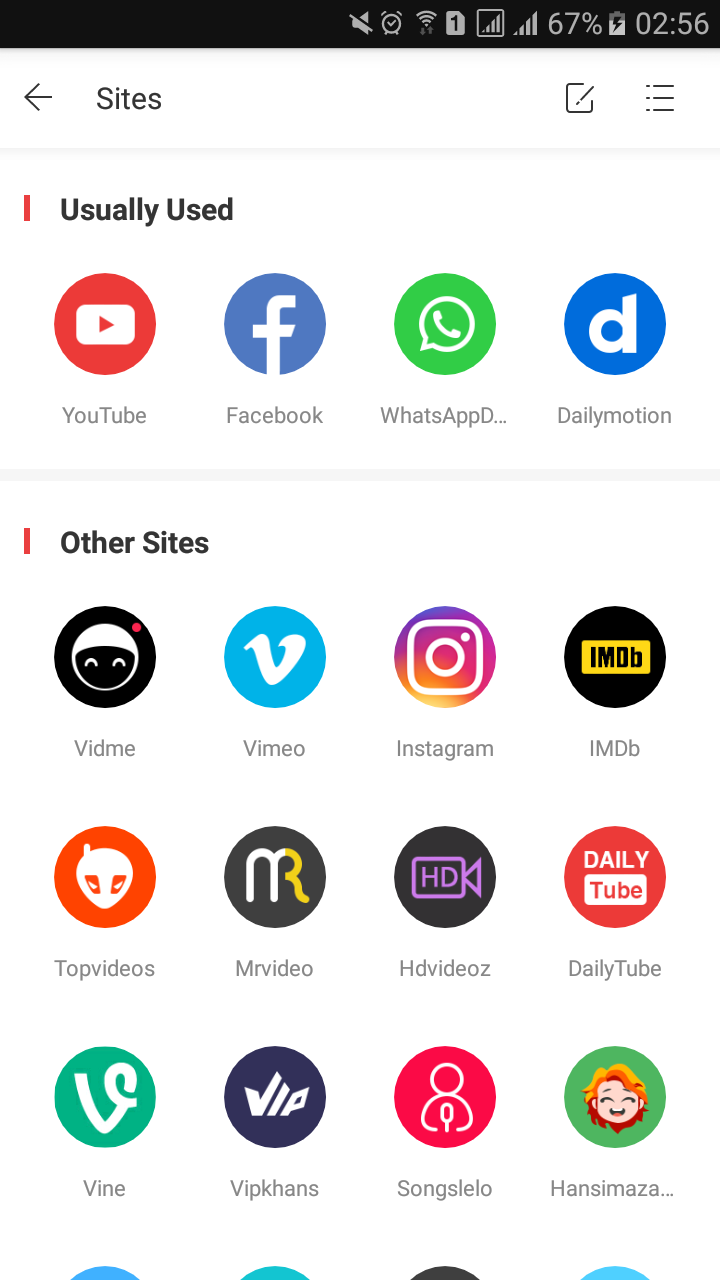Open the YouTube site icon

coord(105,324)
